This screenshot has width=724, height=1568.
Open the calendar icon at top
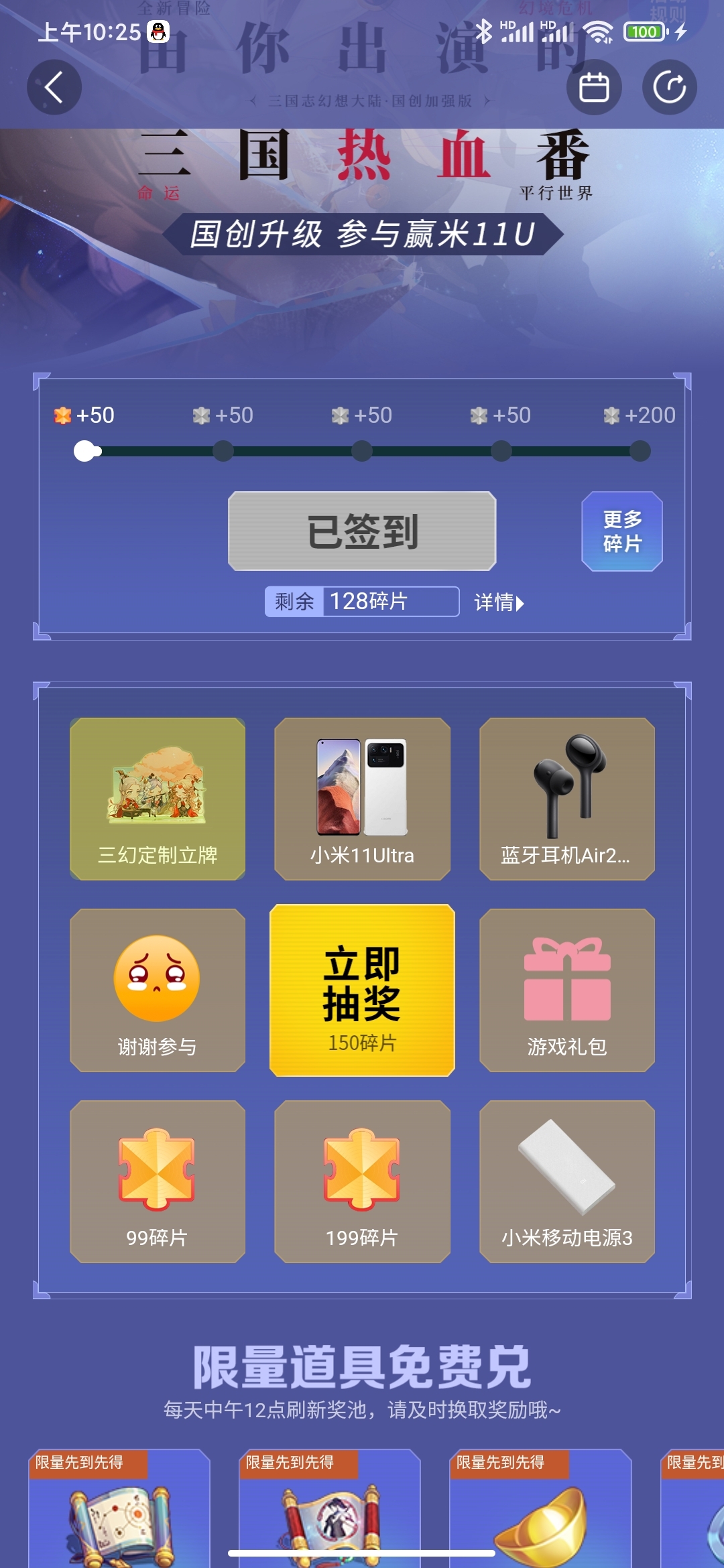pos(594,87)
